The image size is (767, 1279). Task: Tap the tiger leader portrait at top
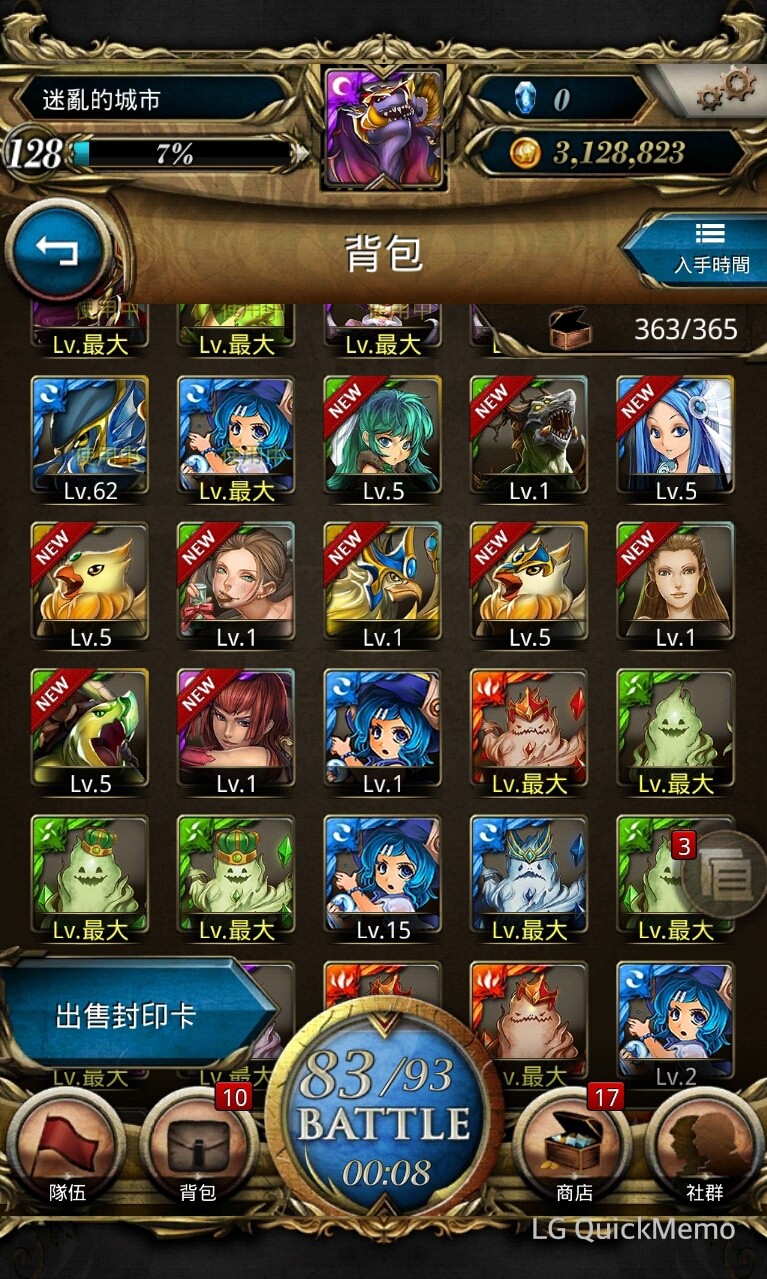point(382,128)
